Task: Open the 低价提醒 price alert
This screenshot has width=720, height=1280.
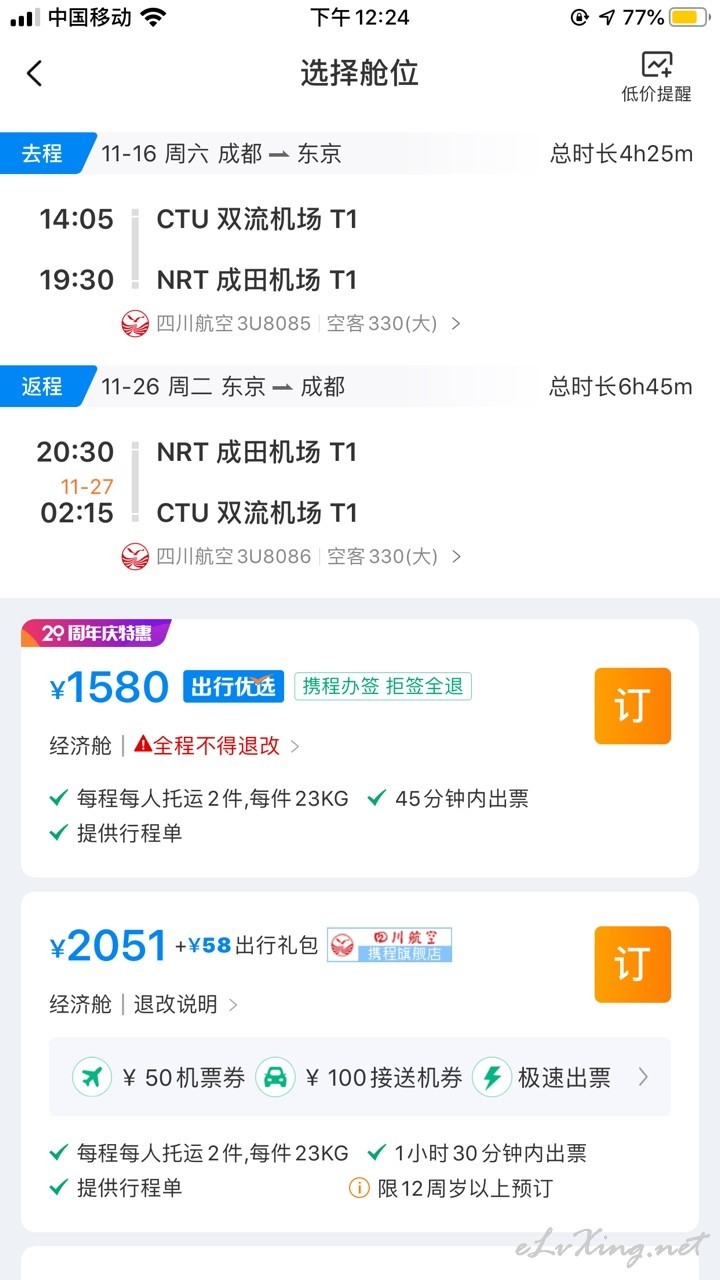Action: pos(656,78)
